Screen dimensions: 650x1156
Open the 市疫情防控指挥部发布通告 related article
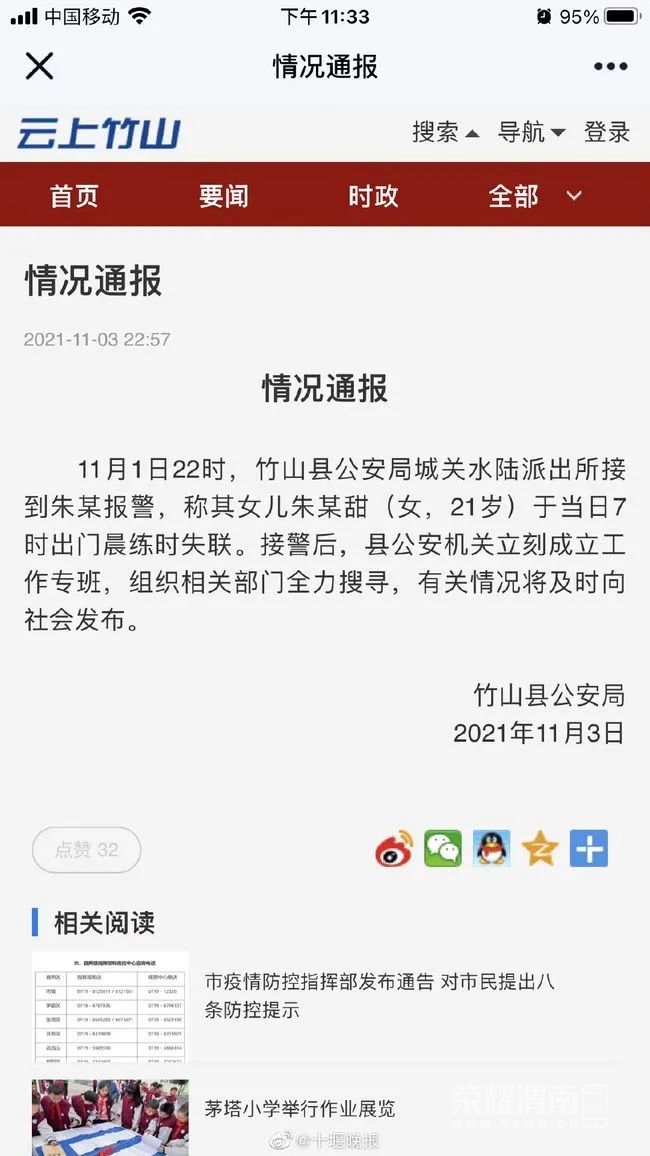click(x=379, y=995)
